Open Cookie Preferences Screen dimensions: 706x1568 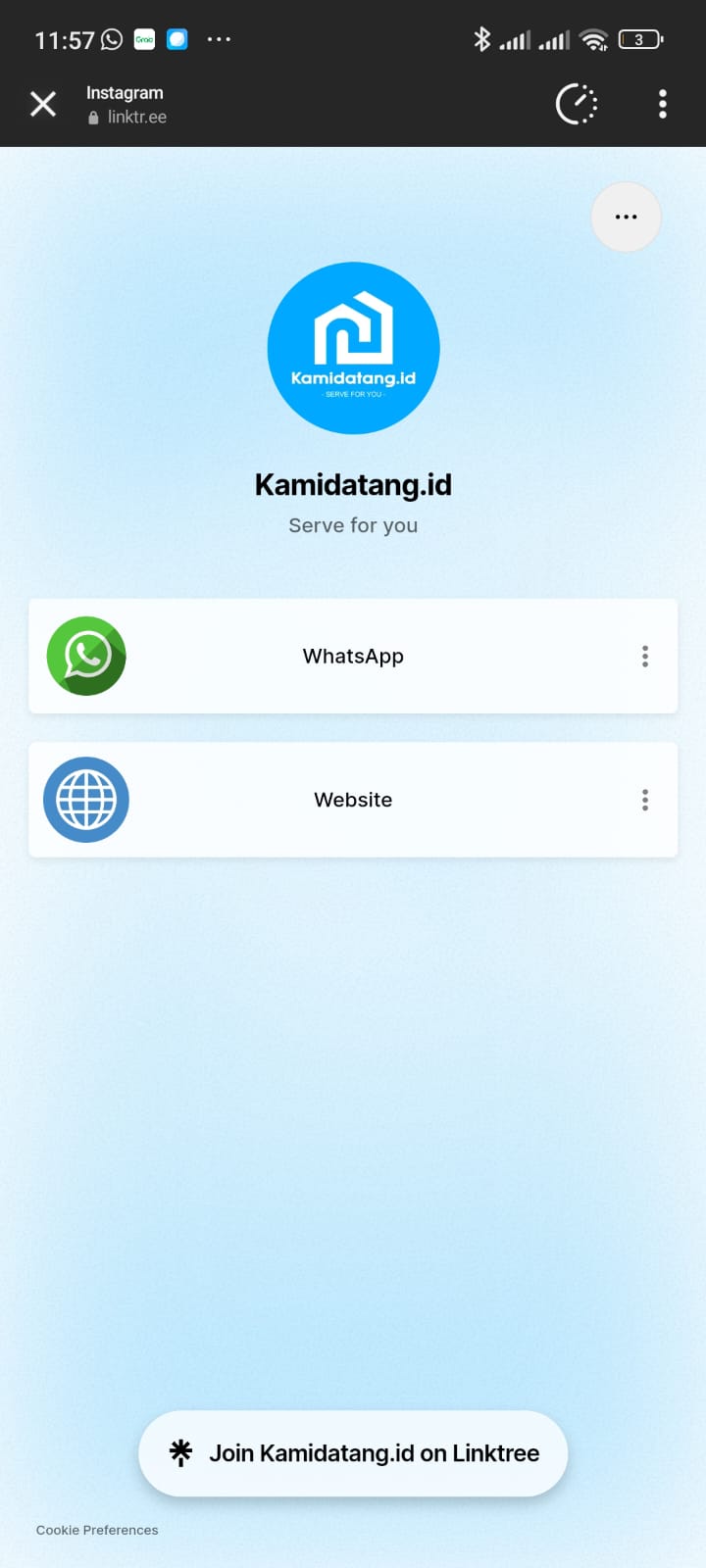97,1530
